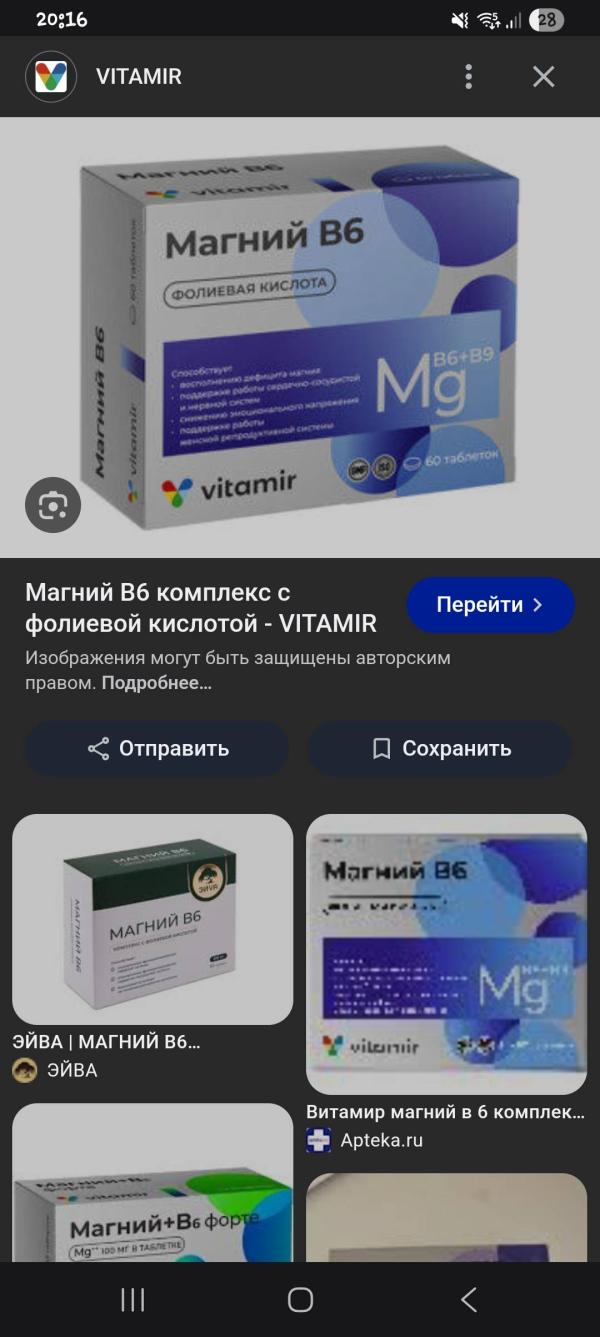The image size is (600, 1337).
Task: Close the VITAMIR image viewer
Action: 543,77
